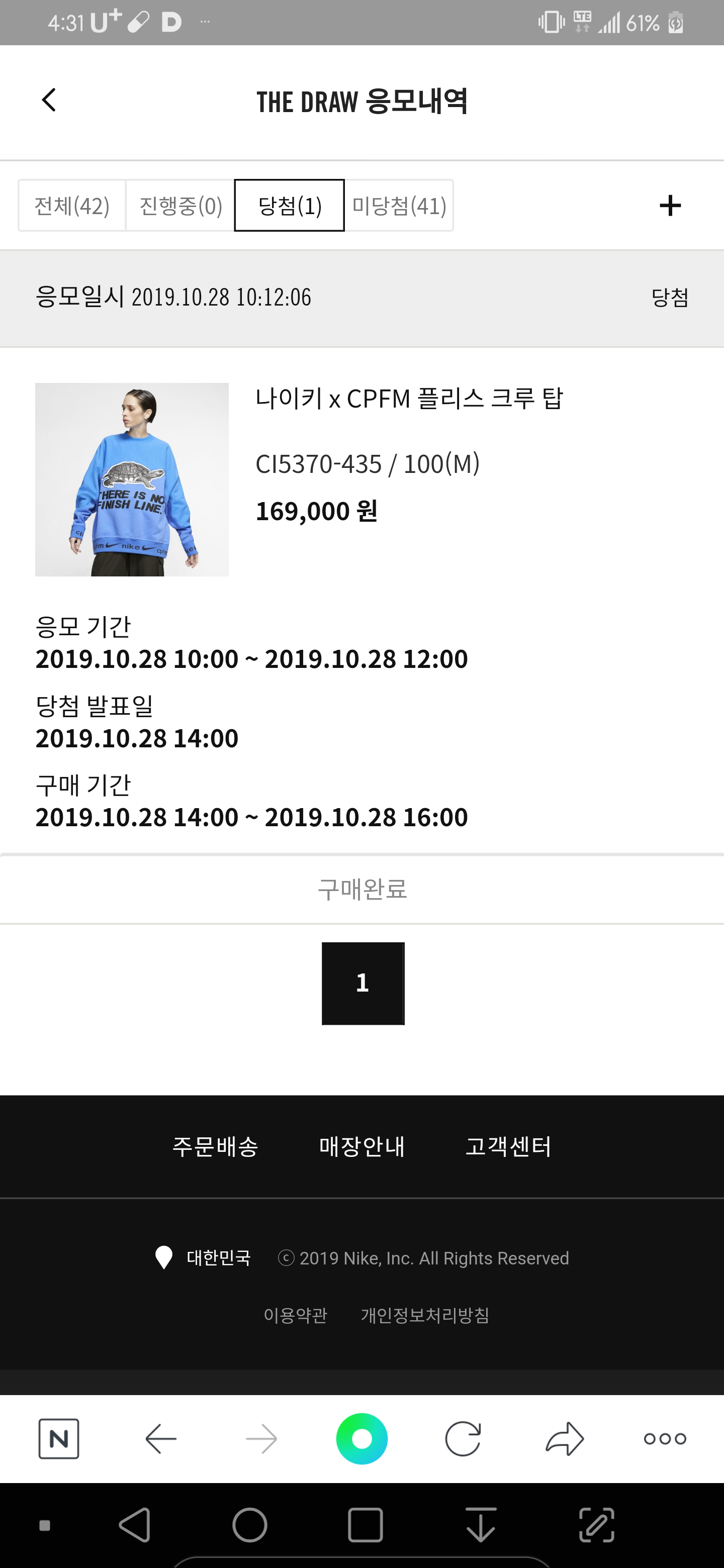724x1568 pixels.
Task: Open the 나이키 x CPFM fleece crew product image
Action: coord(132,479)
